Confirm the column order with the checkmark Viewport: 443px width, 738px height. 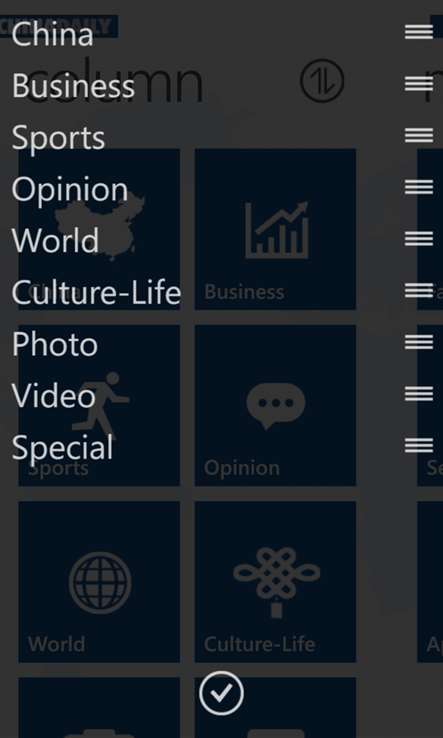click(221, 693)
